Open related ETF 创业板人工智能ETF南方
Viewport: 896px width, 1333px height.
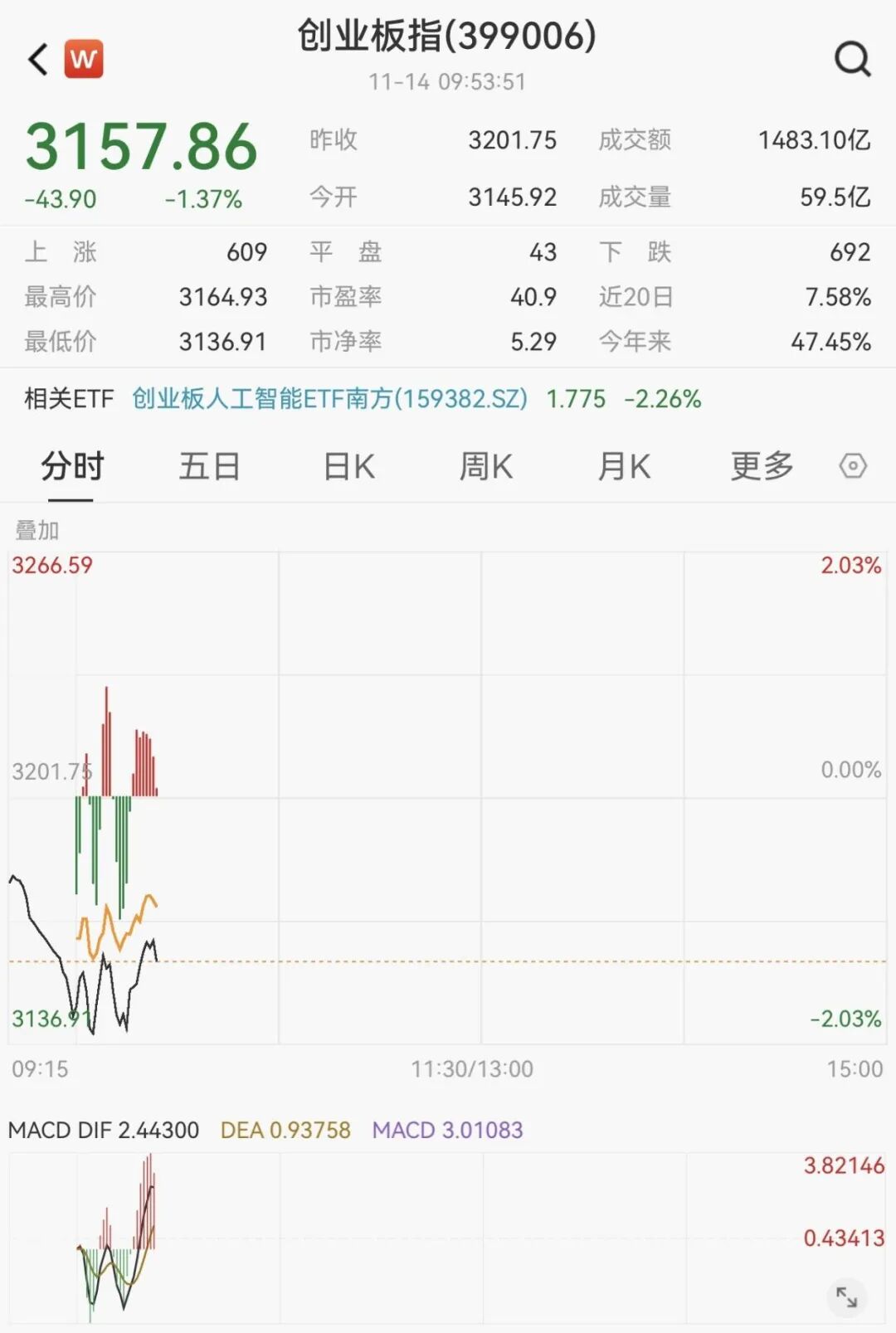point(329,399)
